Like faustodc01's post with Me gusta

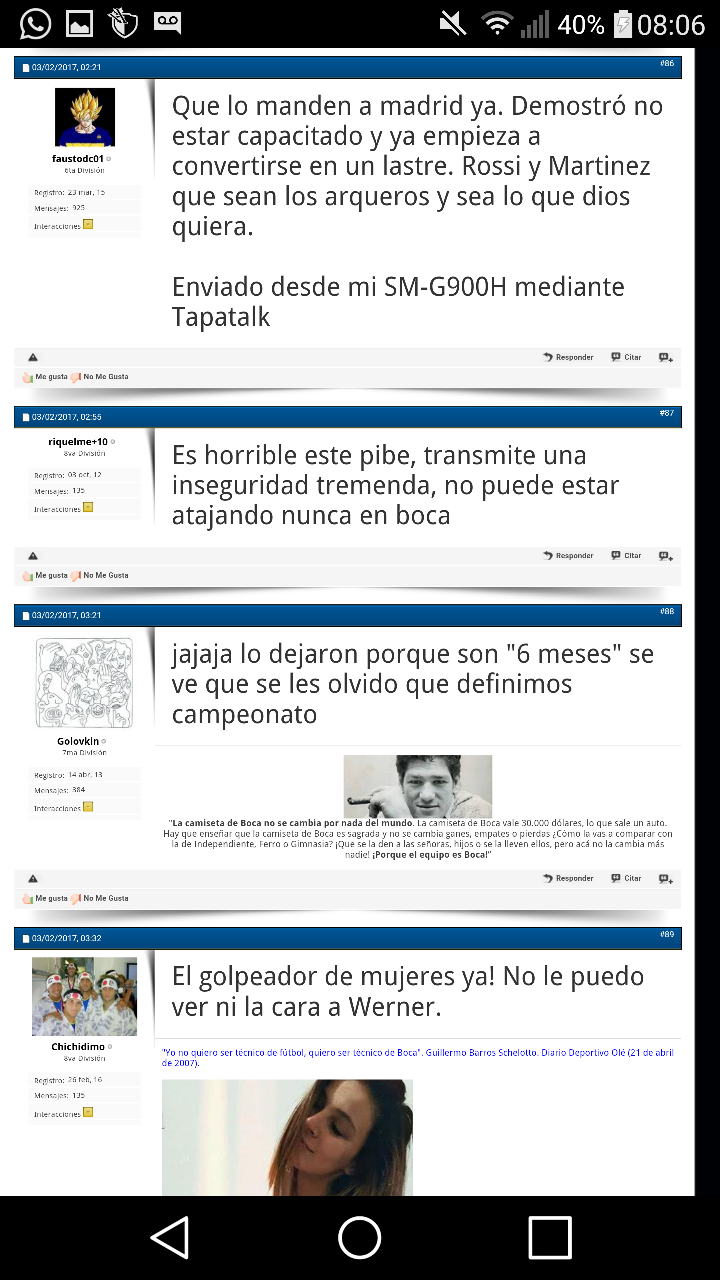tap(45, 377)
